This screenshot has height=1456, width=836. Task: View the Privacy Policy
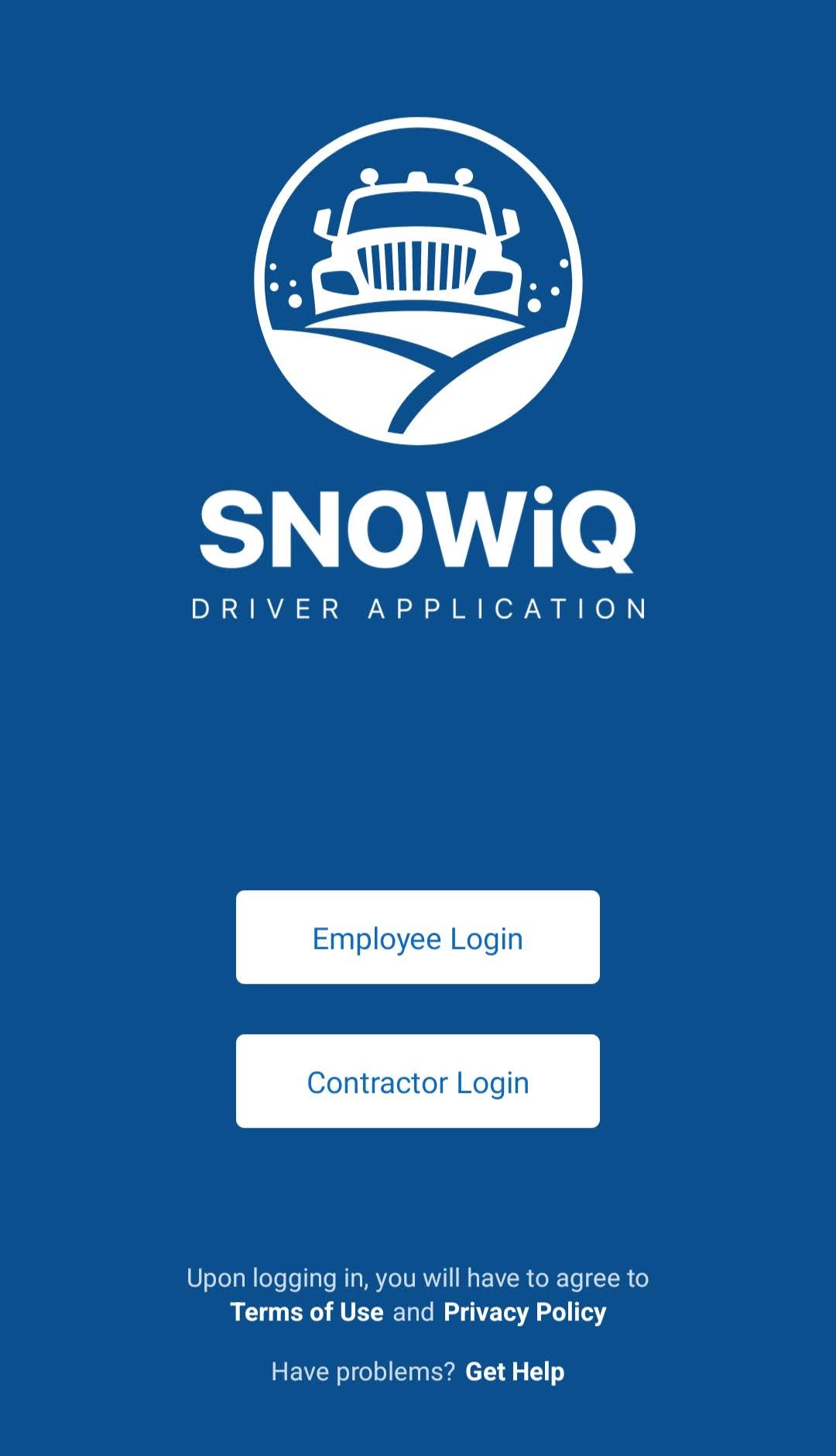pos(525,1312)
